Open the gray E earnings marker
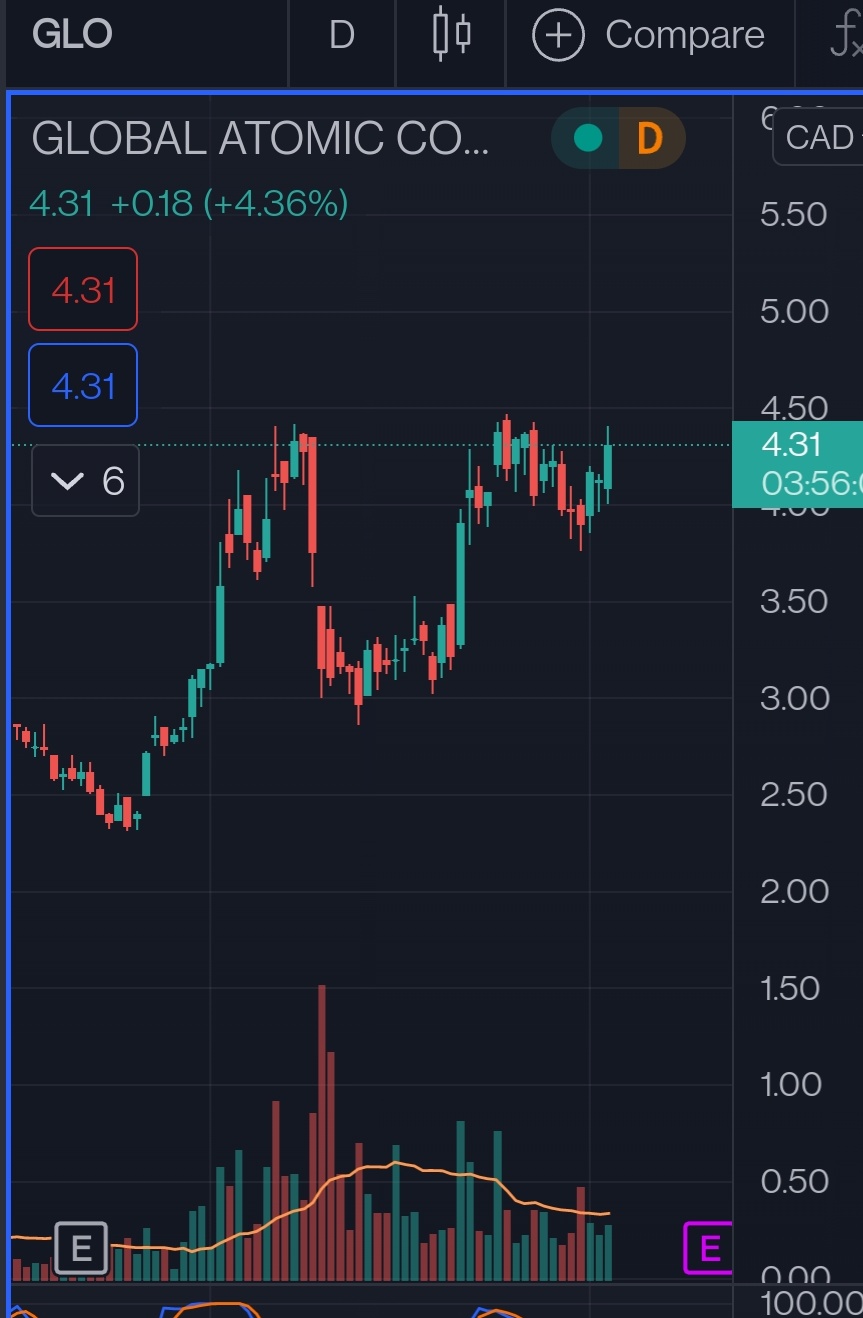This screenshot has width=863, height=1318. point(81,1248)
